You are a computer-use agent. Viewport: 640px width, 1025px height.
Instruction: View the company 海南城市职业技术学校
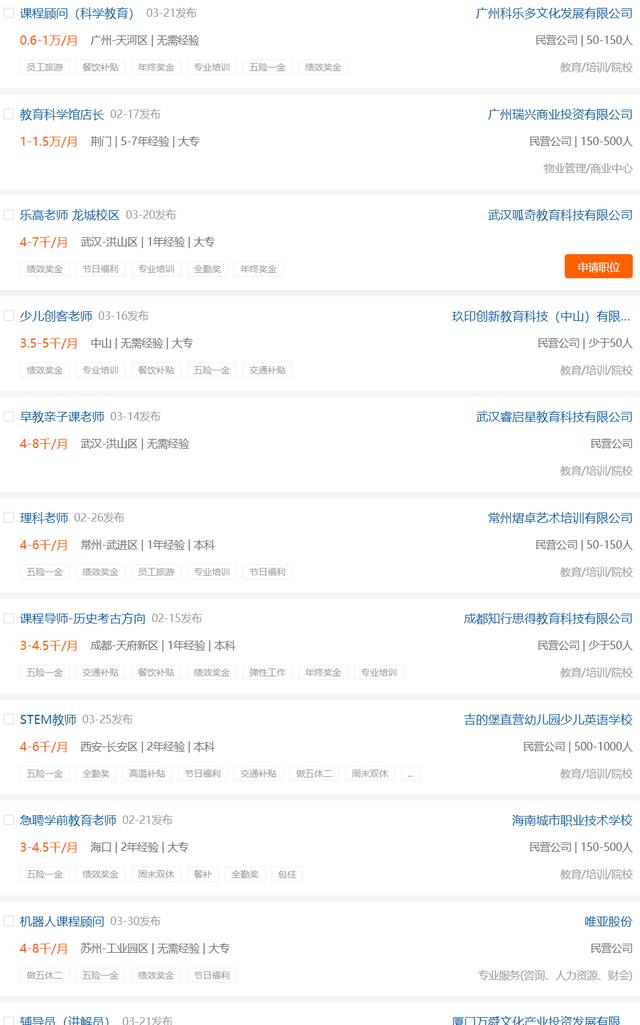point(572,821)
